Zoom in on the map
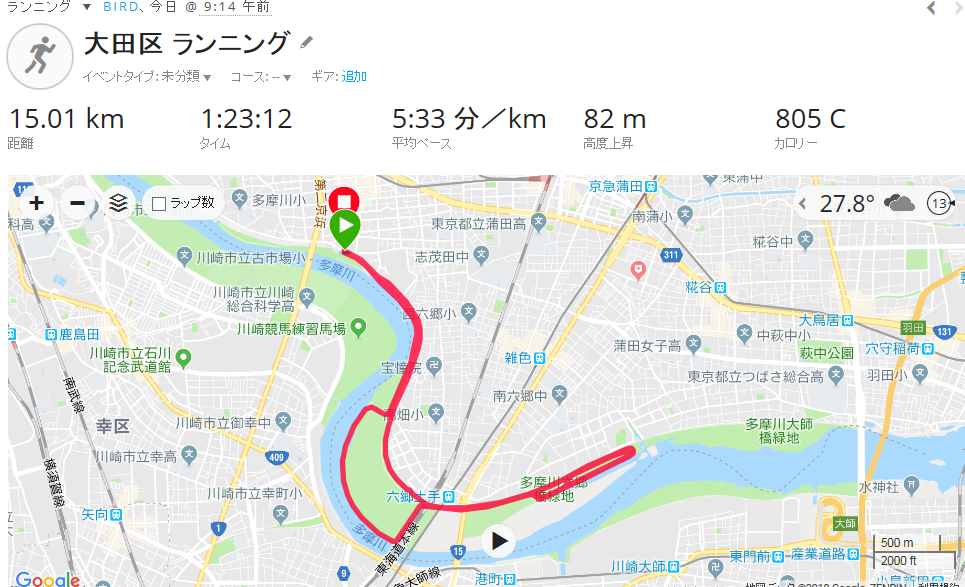This screenshot has width=965, height=587. (37, 203)
